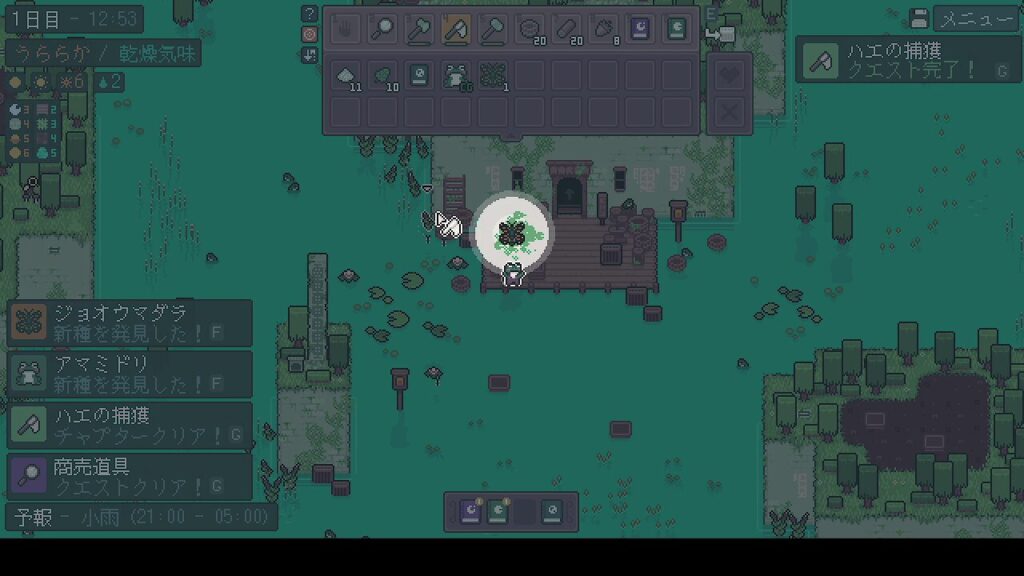Open the question mark help icon
The width and height of the screenshot is (1024, 576).
(x=309, y=15)
